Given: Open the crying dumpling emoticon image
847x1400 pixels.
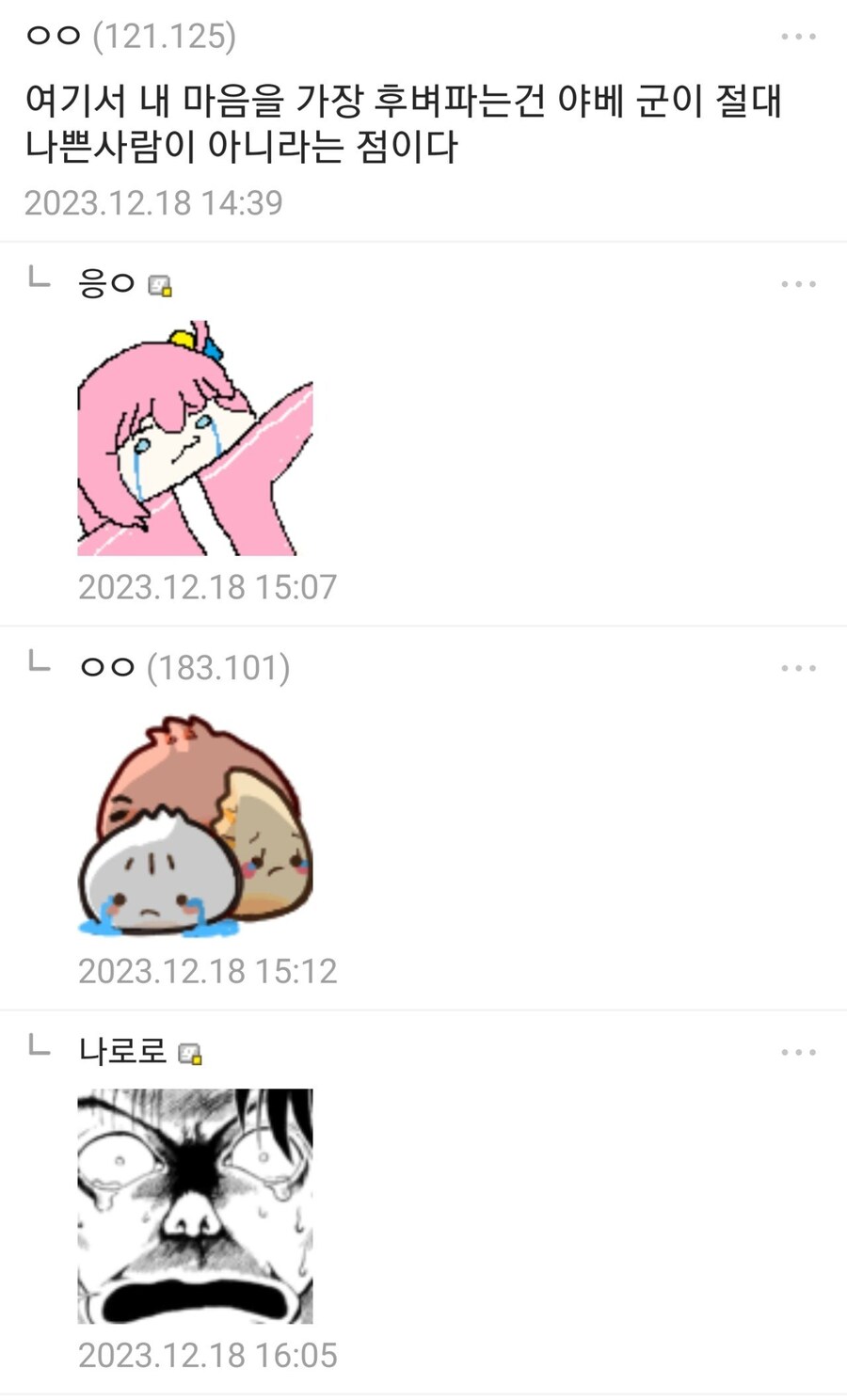Looking at the screenshot, I should click(x=196, y=828).
